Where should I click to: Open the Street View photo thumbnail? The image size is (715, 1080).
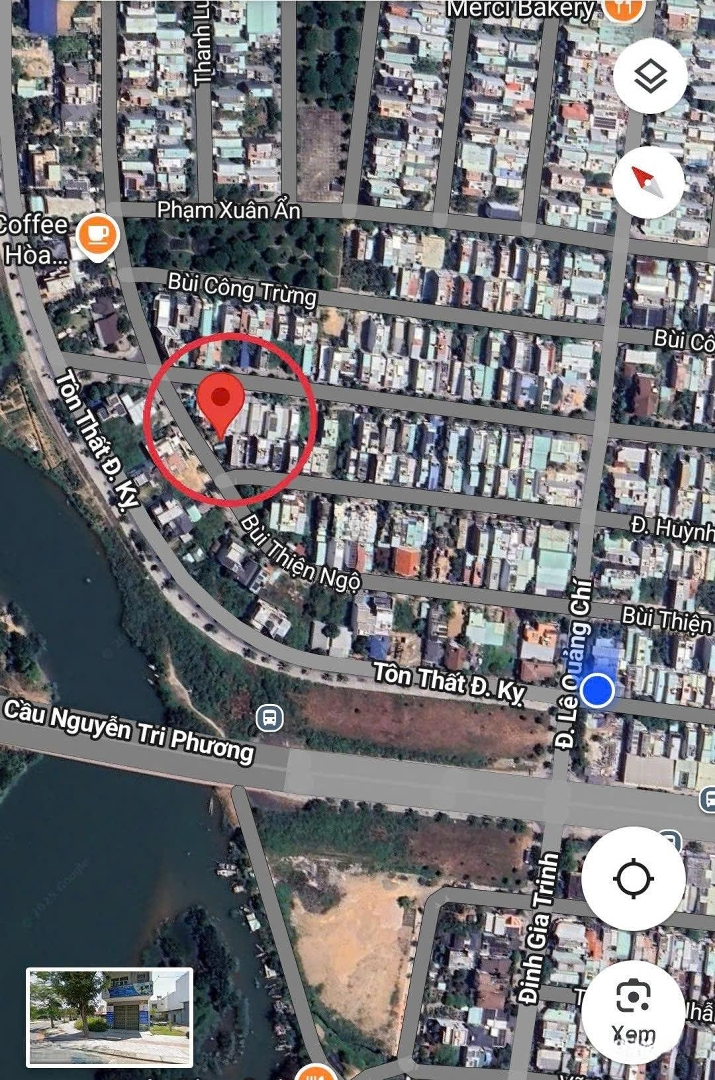point(110,1016)
